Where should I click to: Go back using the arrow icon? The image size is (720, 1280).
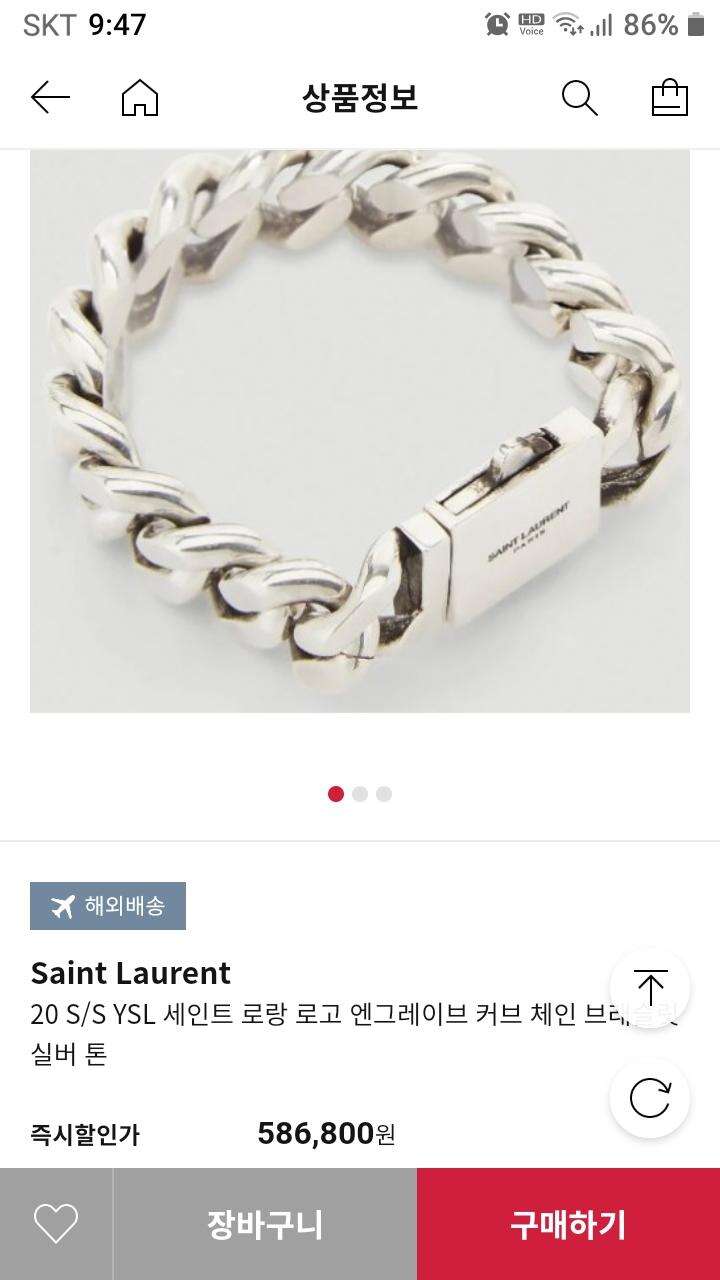tap(50, 98)
